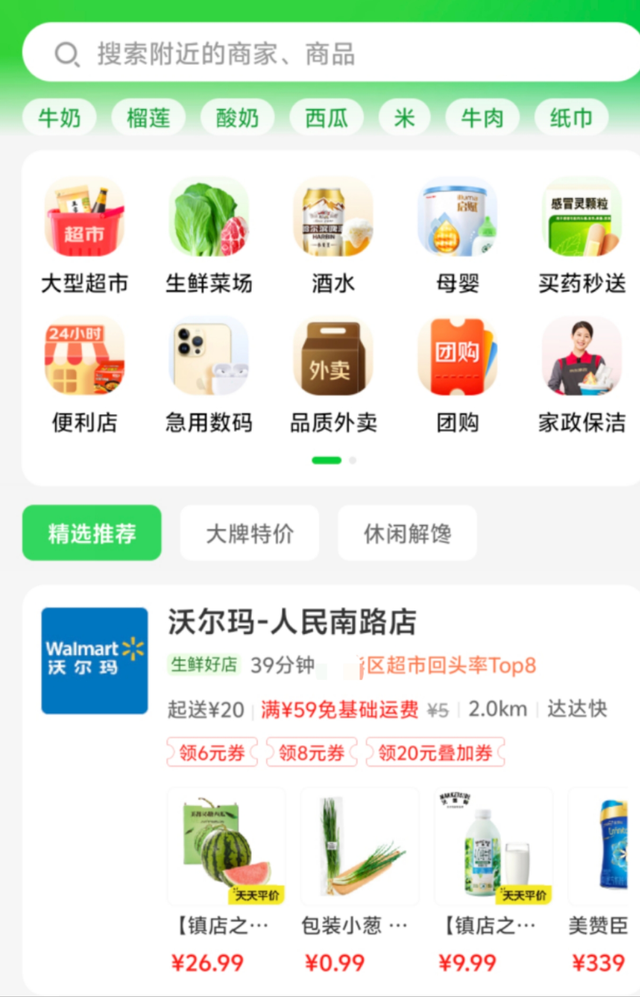
Task: Open the 母婴 category
Action: 457,236
